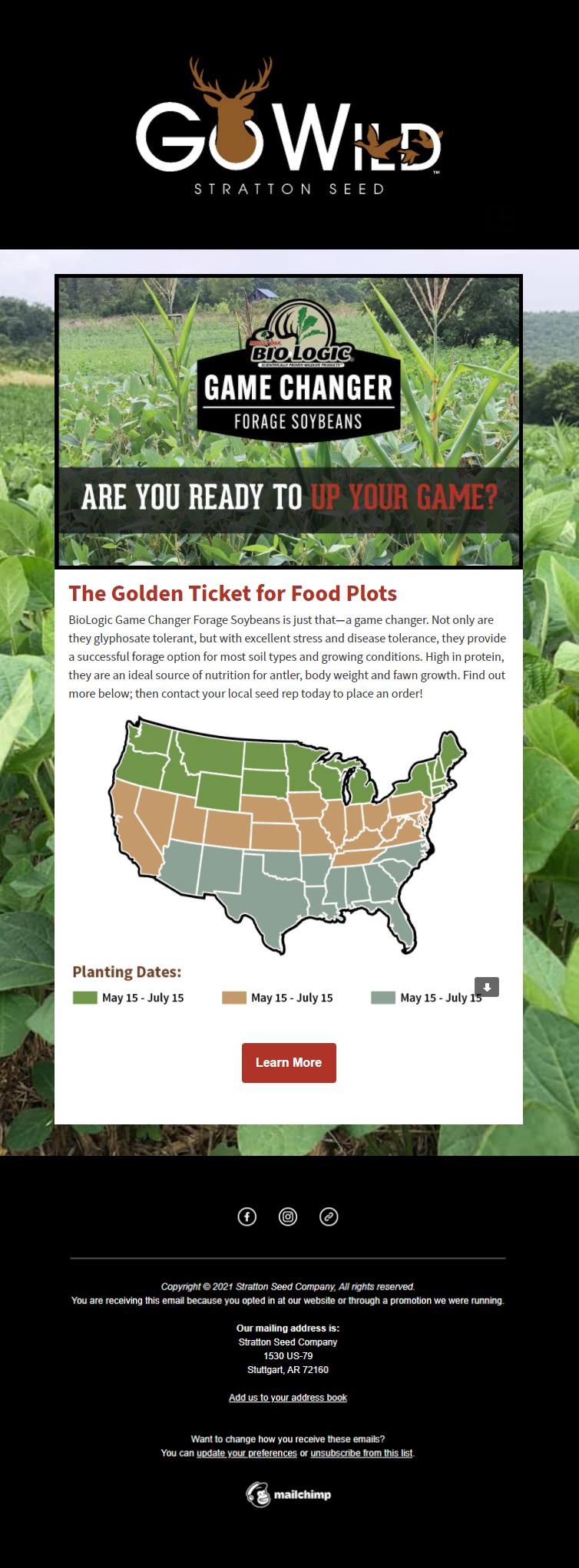Tap unsubscribe from this list link
This screenshot has width=579, height=1568.
[x=361, y=1453]
